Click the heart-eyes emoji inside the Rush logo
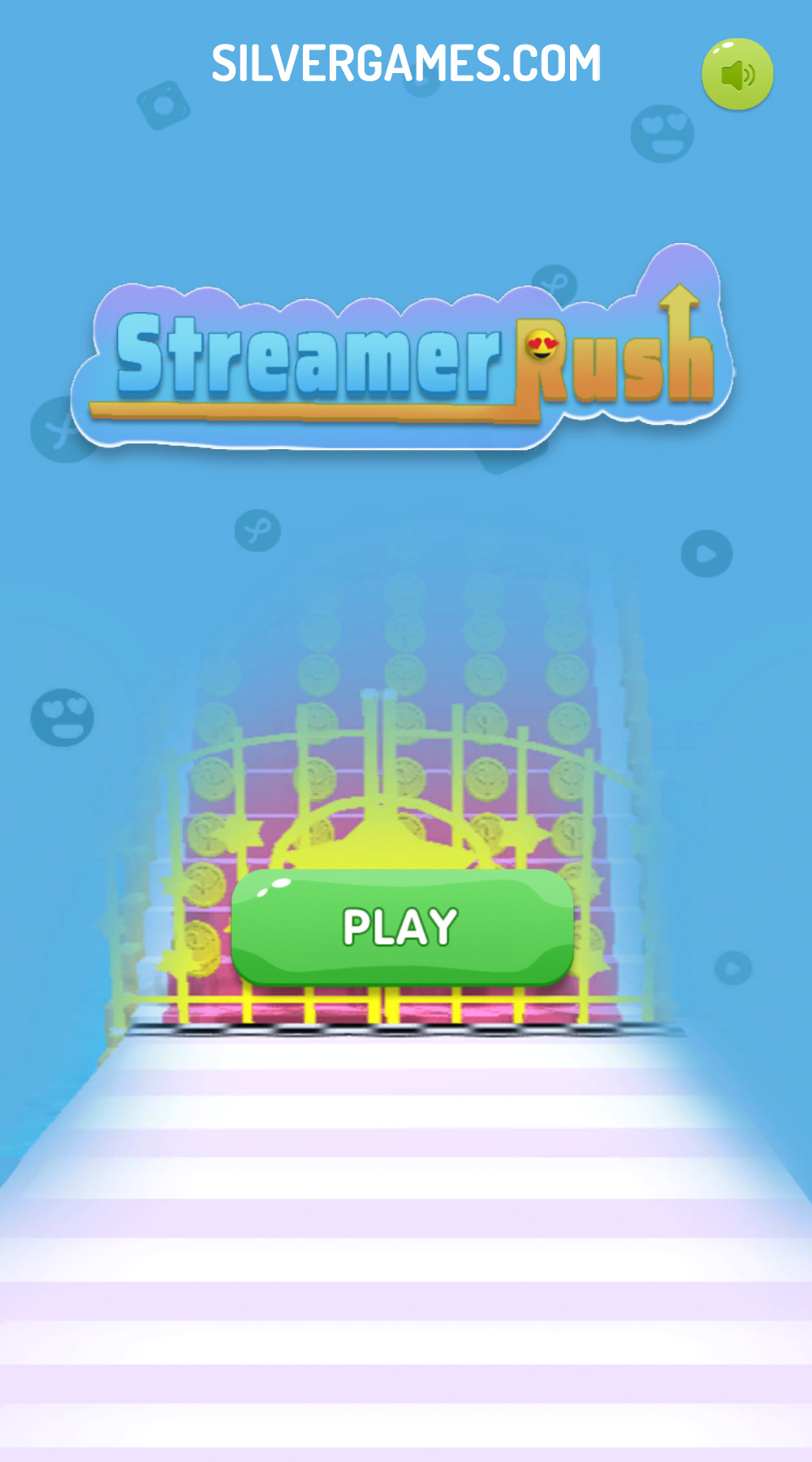Image resolution: width=812 pixels, height=1462 pixels. (542, 345)
